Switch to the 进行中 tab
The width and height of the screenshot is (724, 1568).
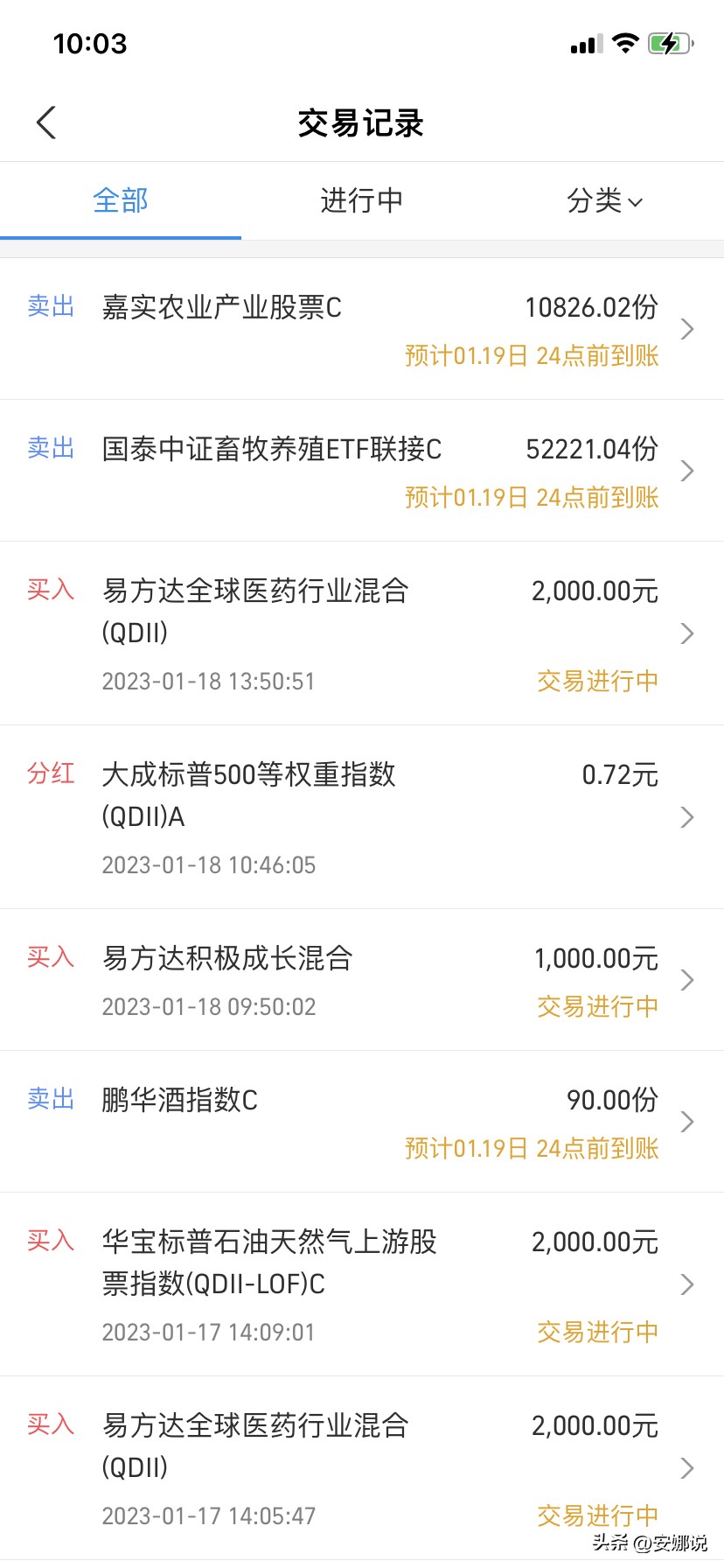[x=362, y=200]
